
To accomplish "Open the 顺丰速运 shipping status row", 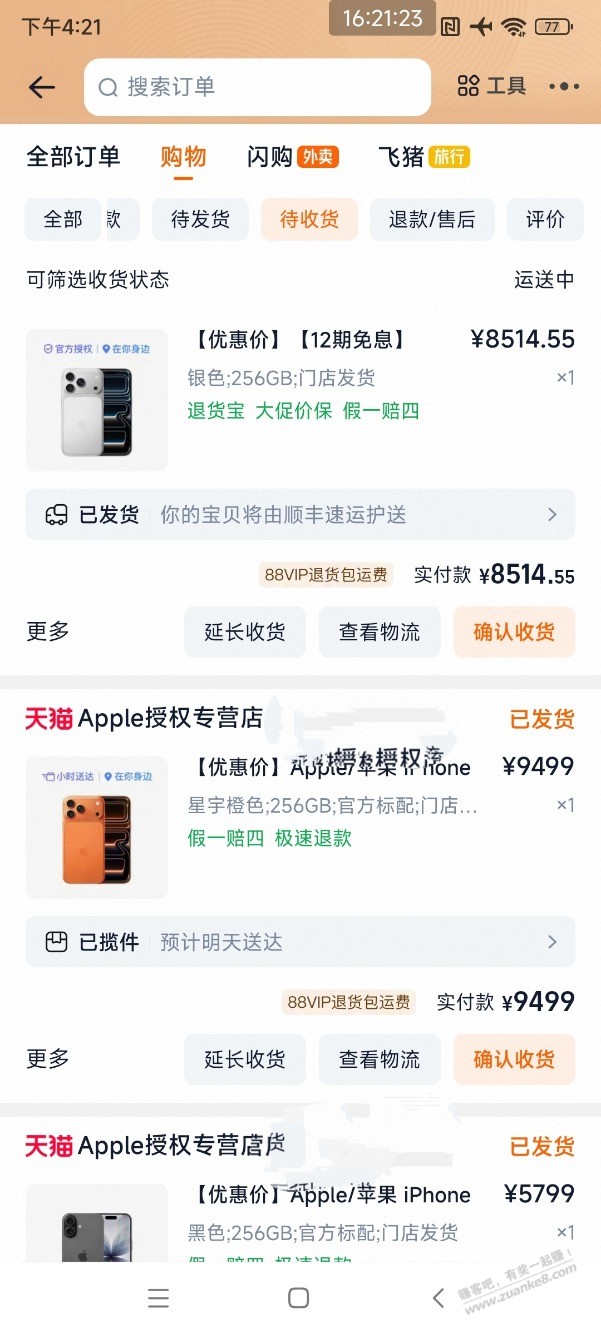I will [x=300, y=515].
